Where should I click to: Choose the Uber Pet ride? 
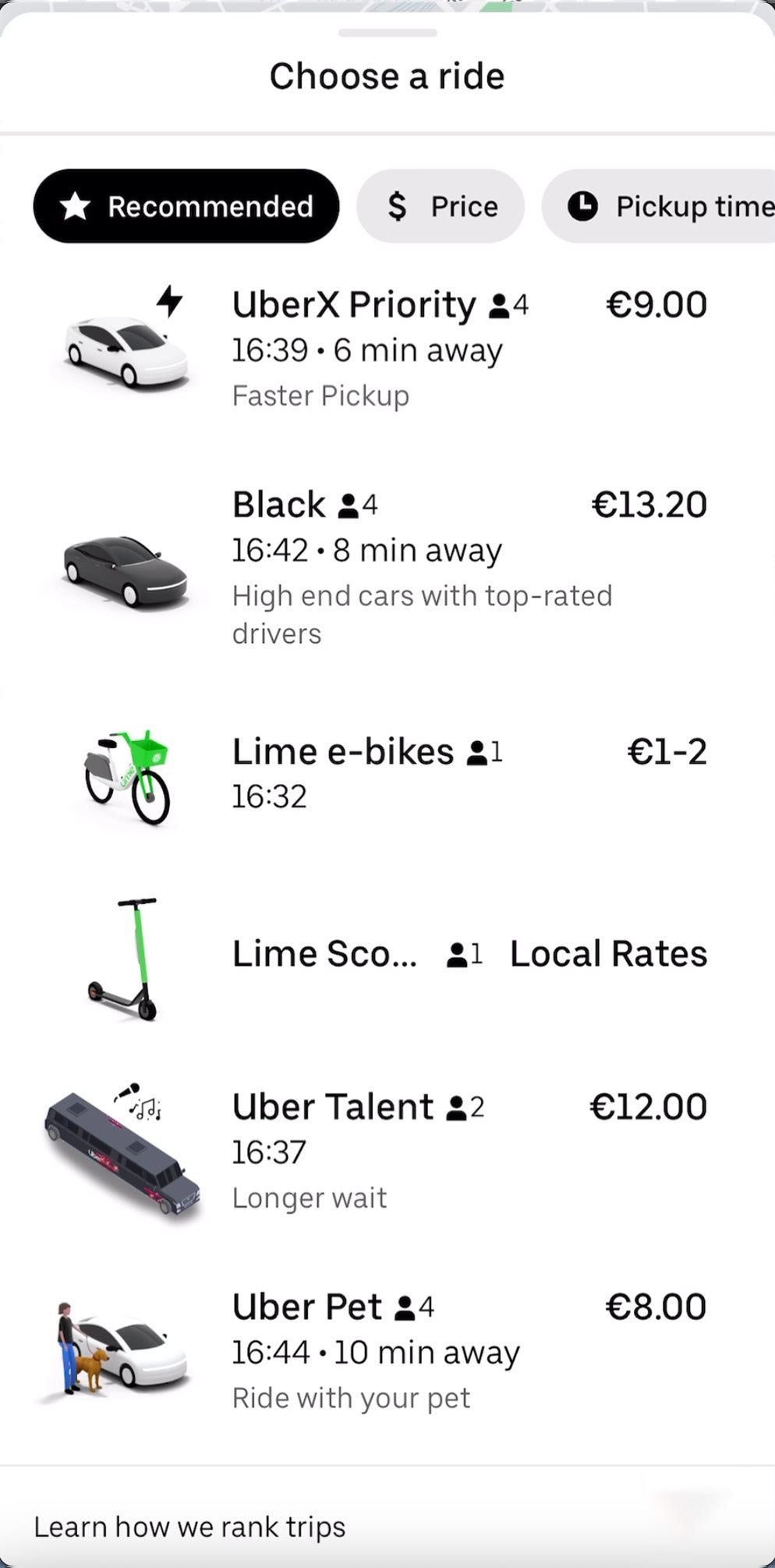tap(387, 1350)
